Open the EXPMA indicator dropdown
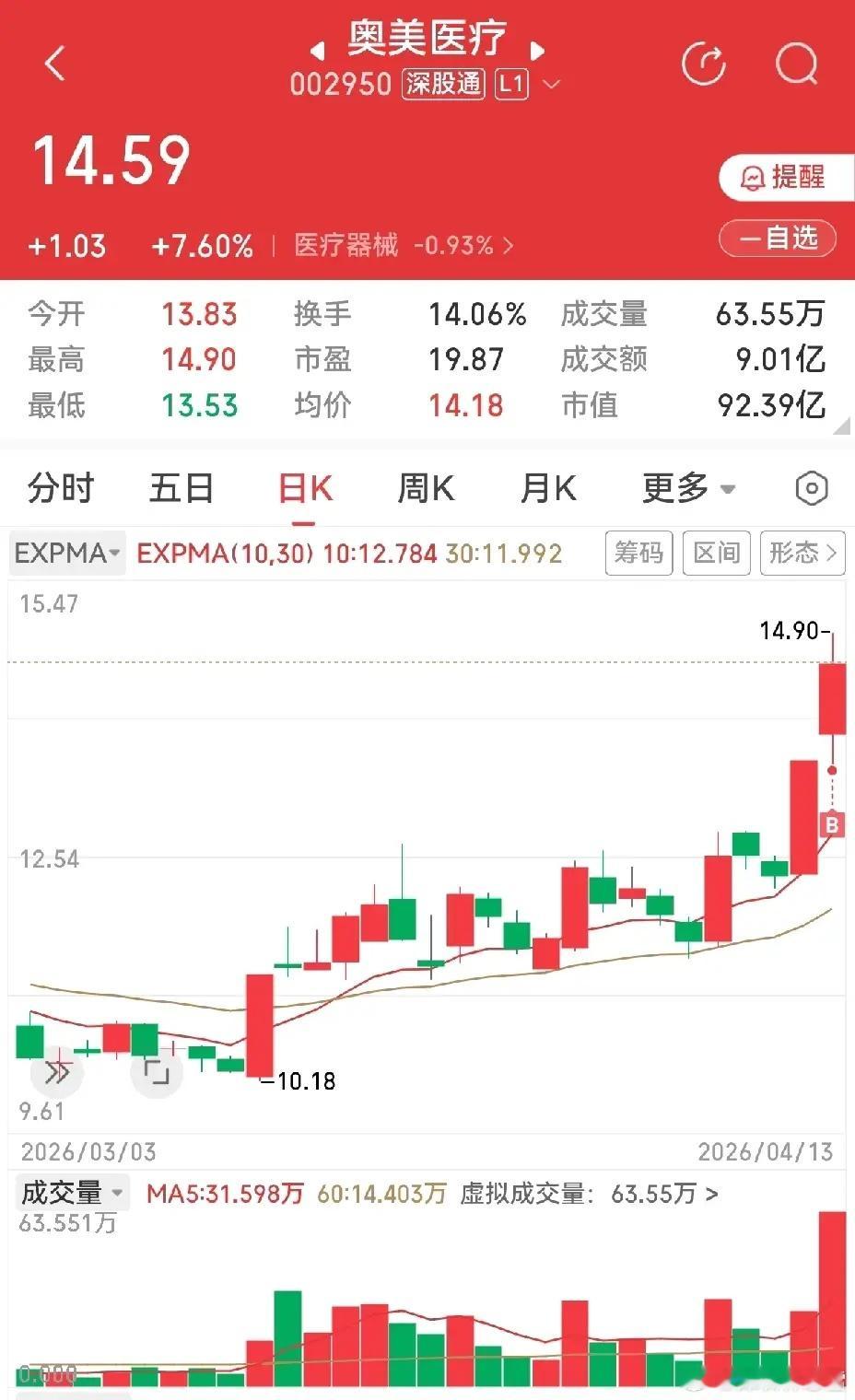The height and width of the screenshot is (1400, 855). point(65,554)
